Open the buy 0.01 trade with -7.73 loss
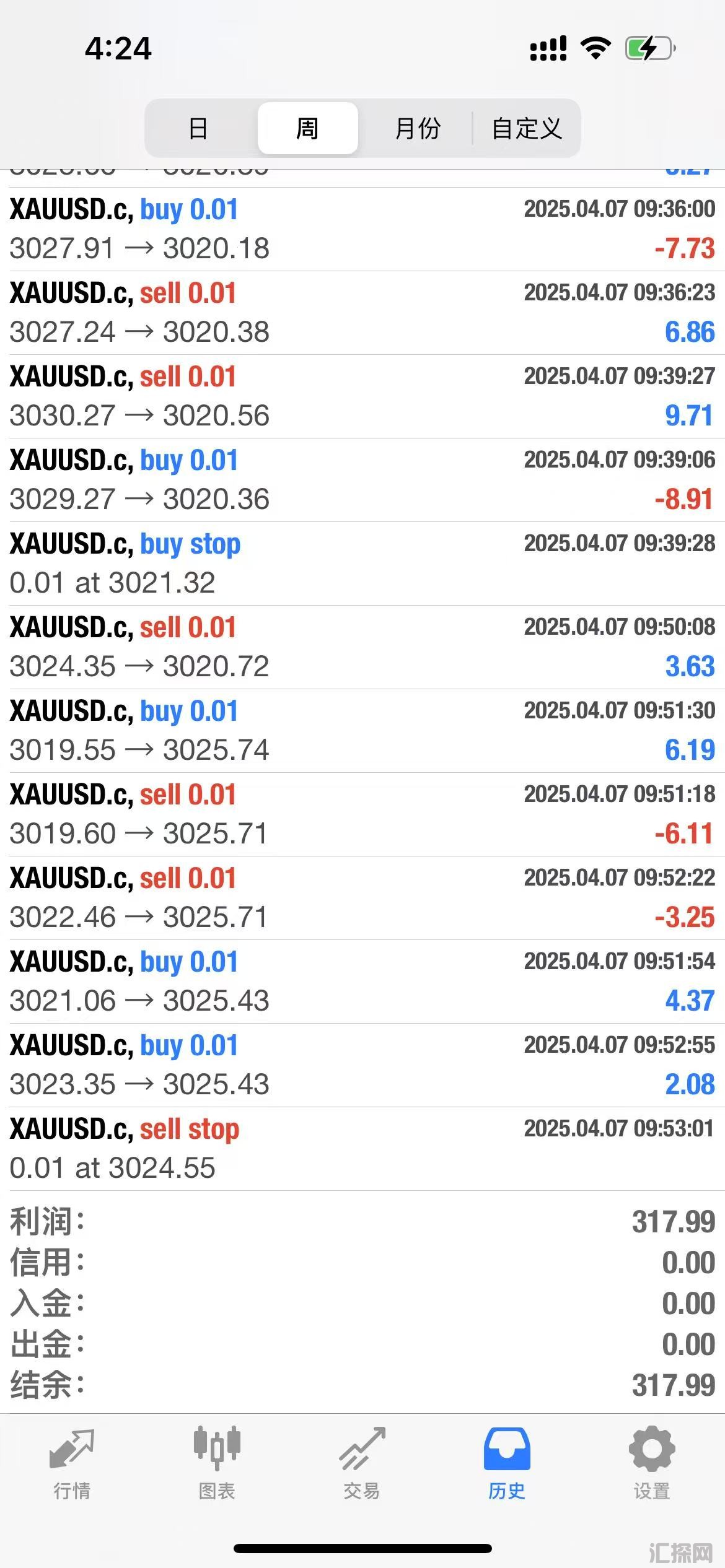The width and height of the screenshot is (725, 1568). 362,229
